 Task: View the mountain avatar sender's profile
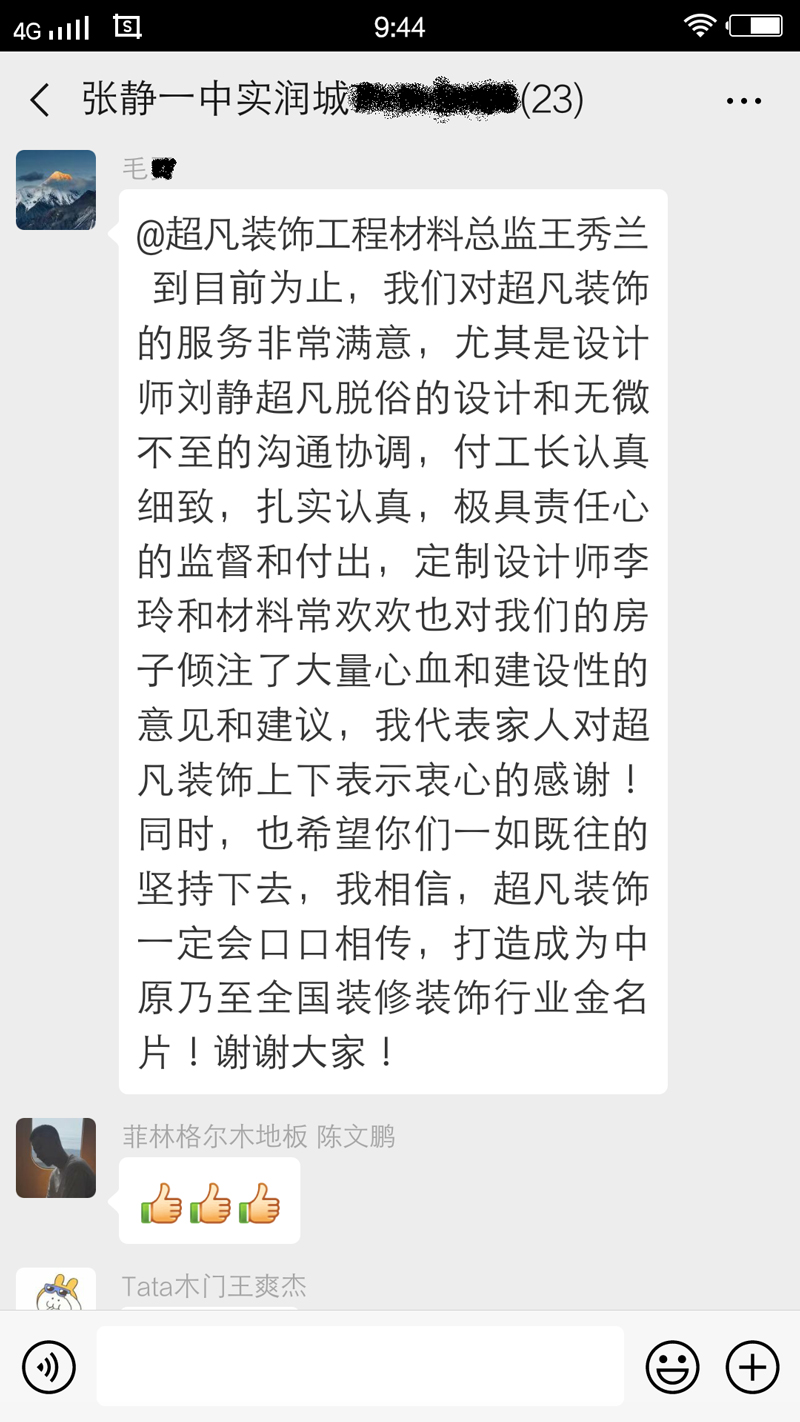coord(56,190)
